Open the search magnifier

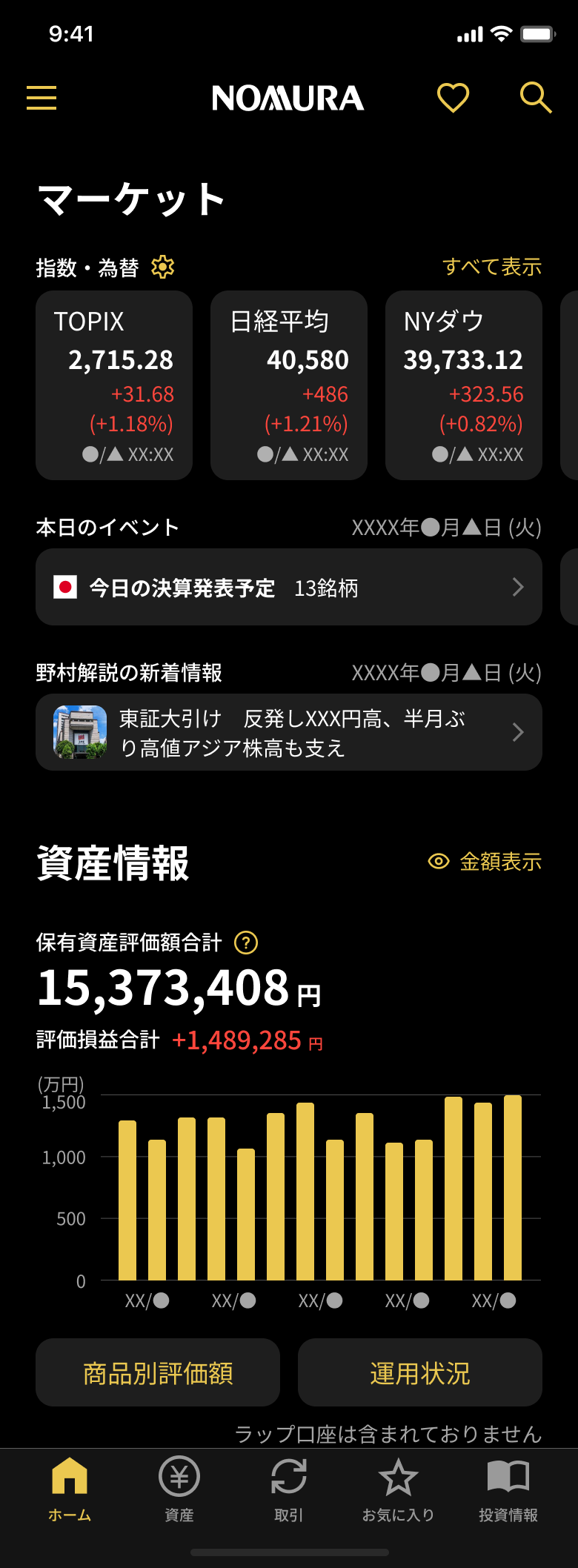[x=535, y=98]
